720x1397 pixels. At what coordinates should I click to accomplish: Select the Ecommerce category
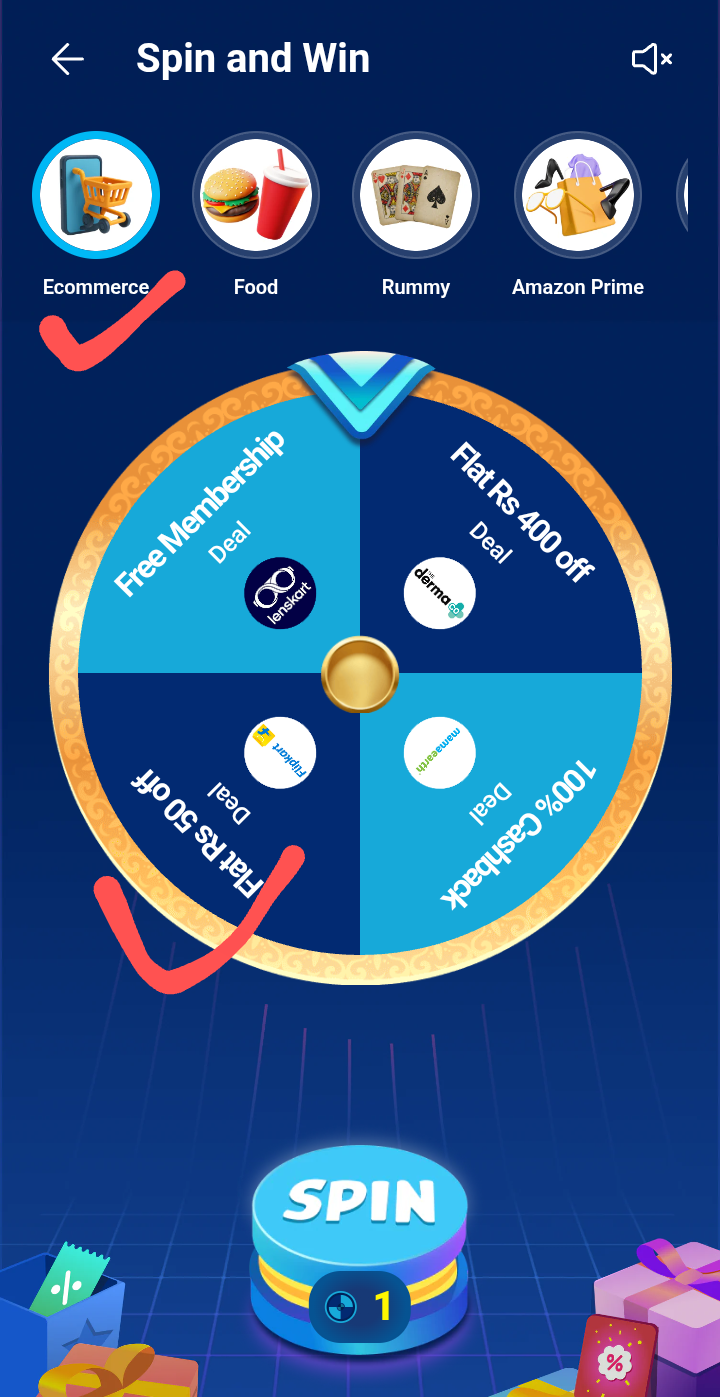(96, 195)
